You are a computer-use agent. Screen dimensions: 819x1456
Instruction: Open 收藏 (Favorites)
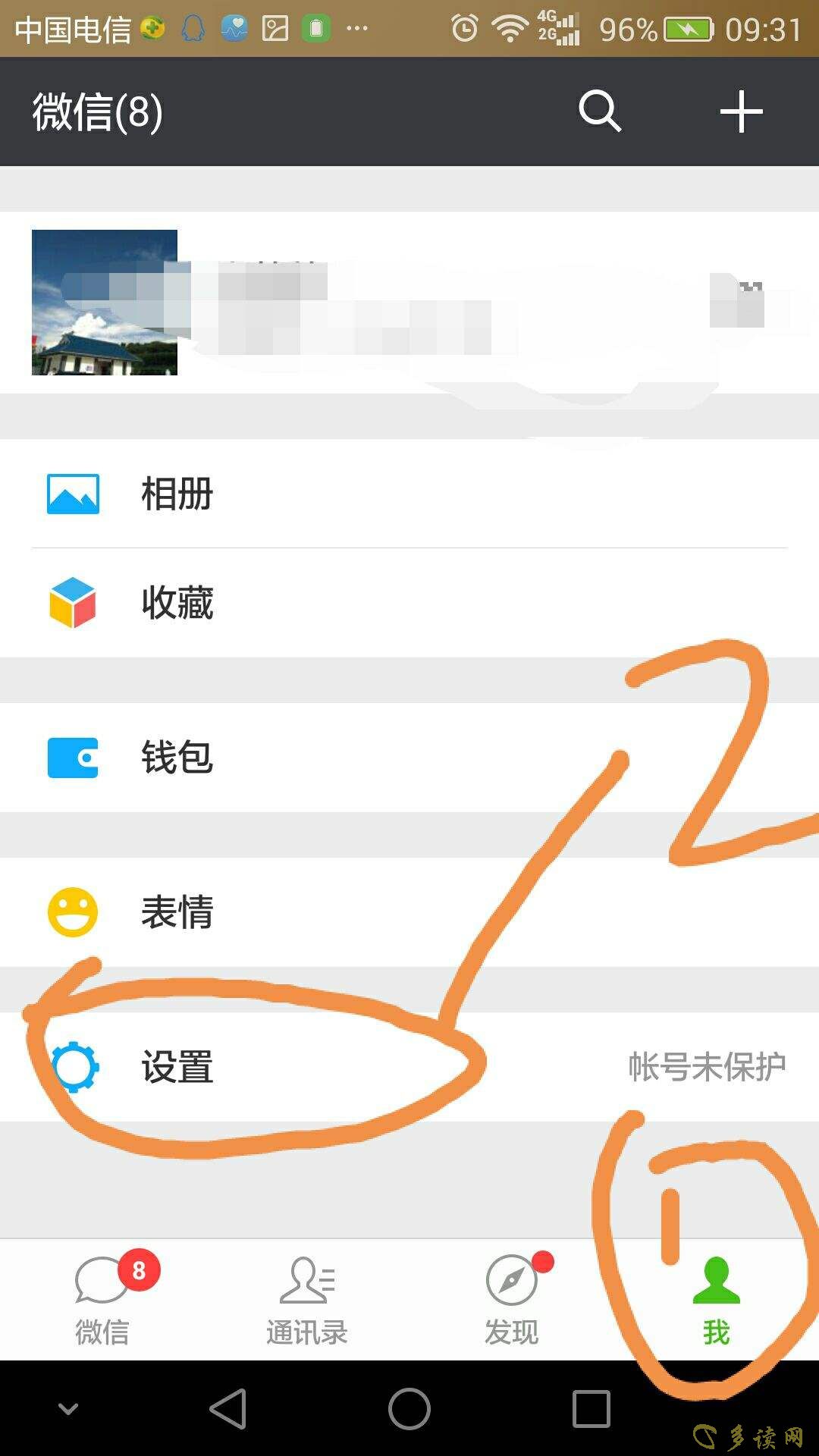click(409, 603)
